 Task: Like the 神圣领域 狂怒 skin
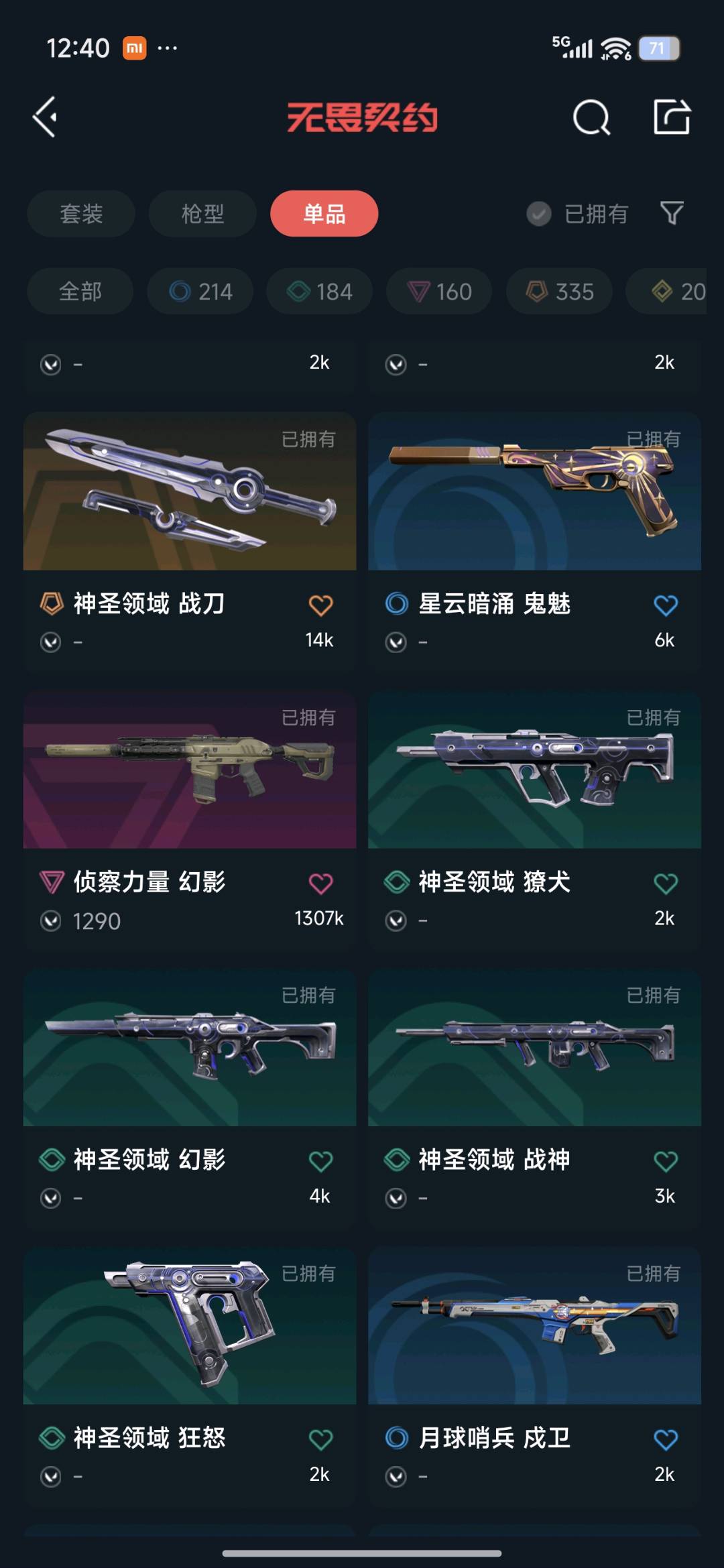(320, 1439)
